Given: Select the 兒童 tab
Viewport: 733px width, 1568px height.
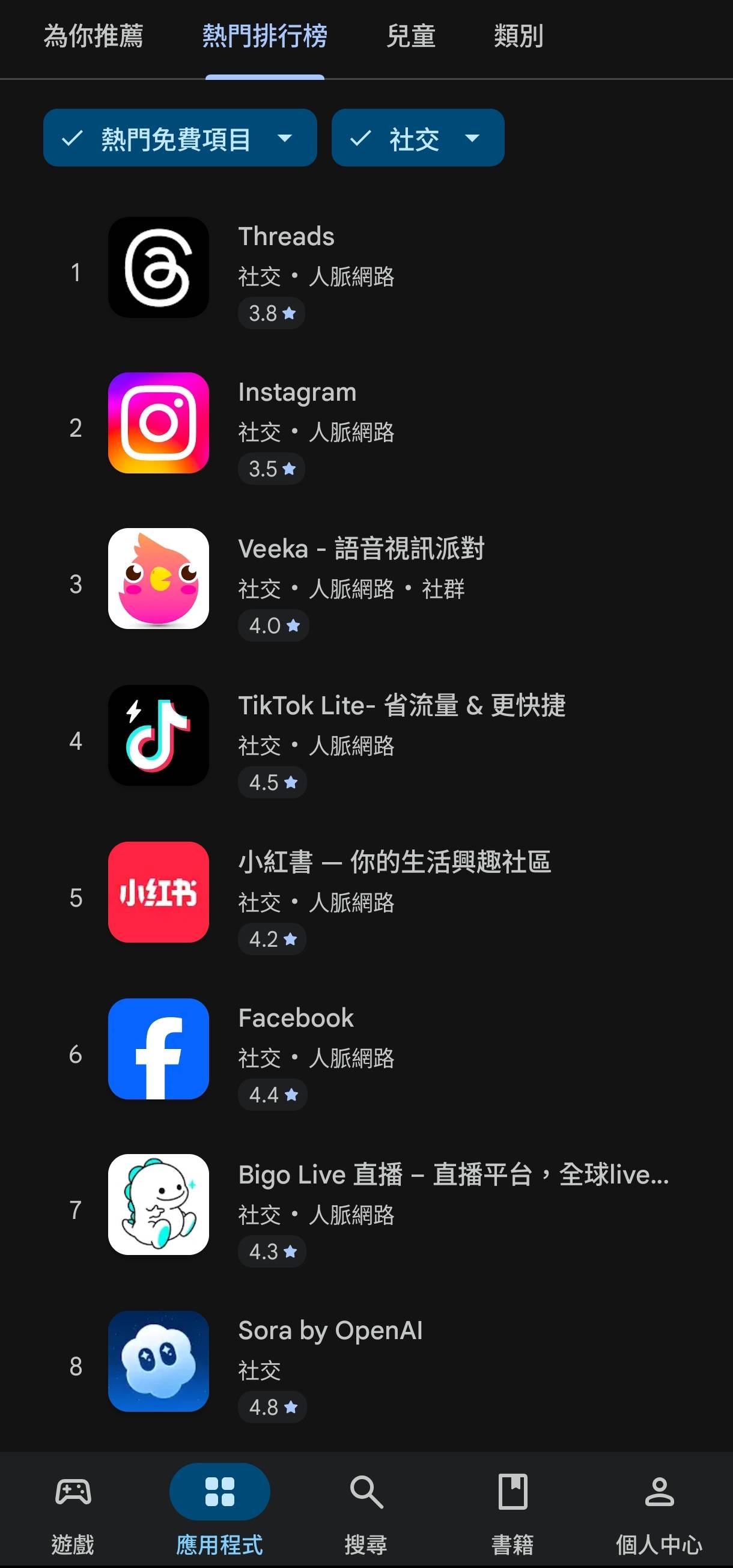Looking at the screenshot, I should click(x=411, y=37).
